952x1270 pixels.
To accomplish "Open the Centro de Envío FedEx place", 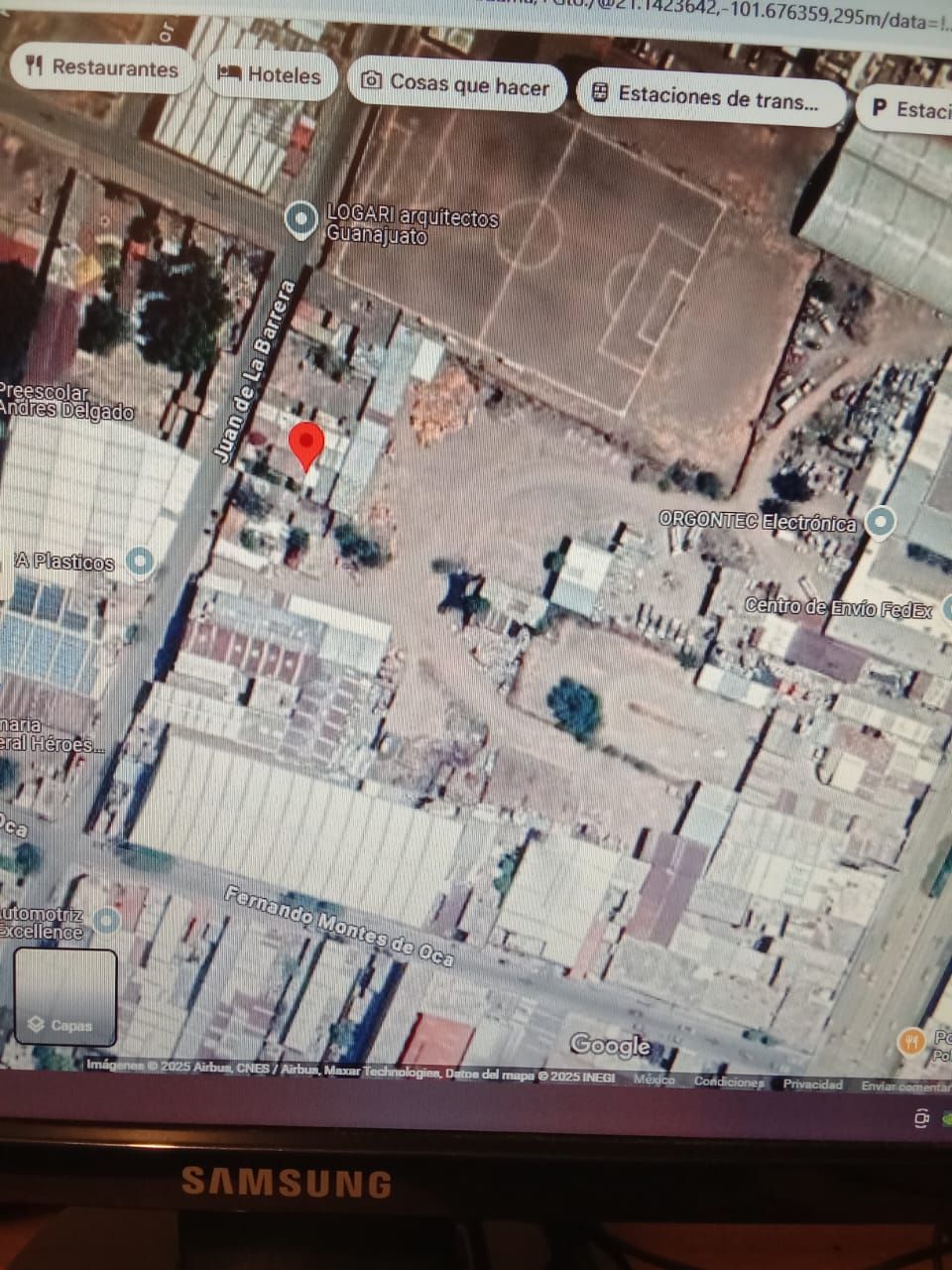I will click(838, 608).
